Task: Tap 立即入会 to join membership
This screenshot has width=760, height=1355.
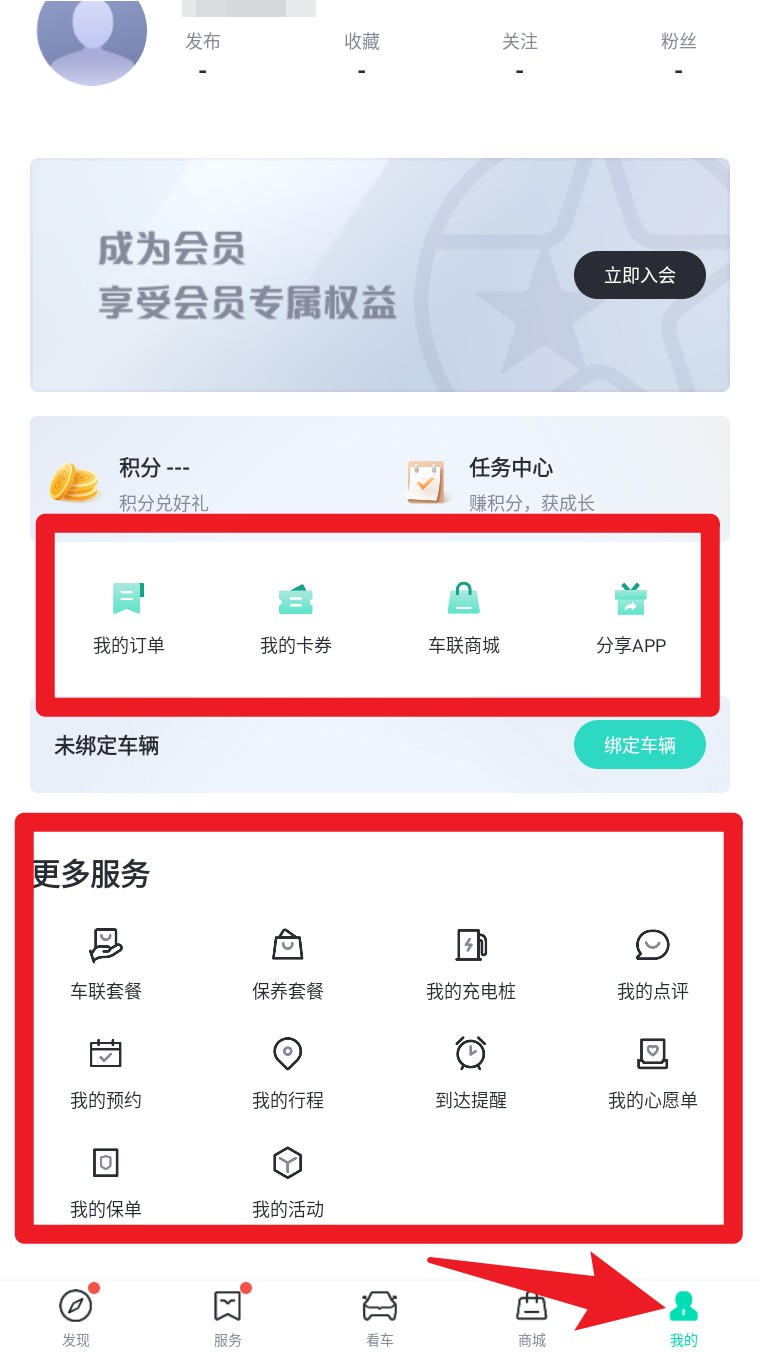Action: tap(639, 275)
